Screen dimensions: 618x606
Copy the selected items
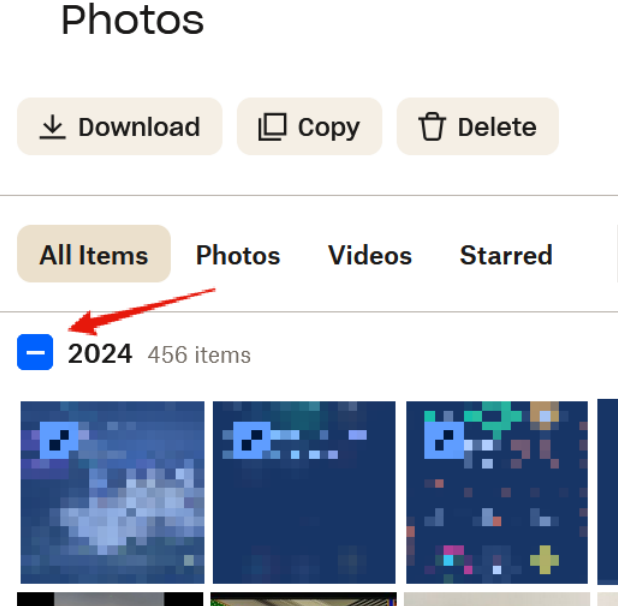click(309, 127)
